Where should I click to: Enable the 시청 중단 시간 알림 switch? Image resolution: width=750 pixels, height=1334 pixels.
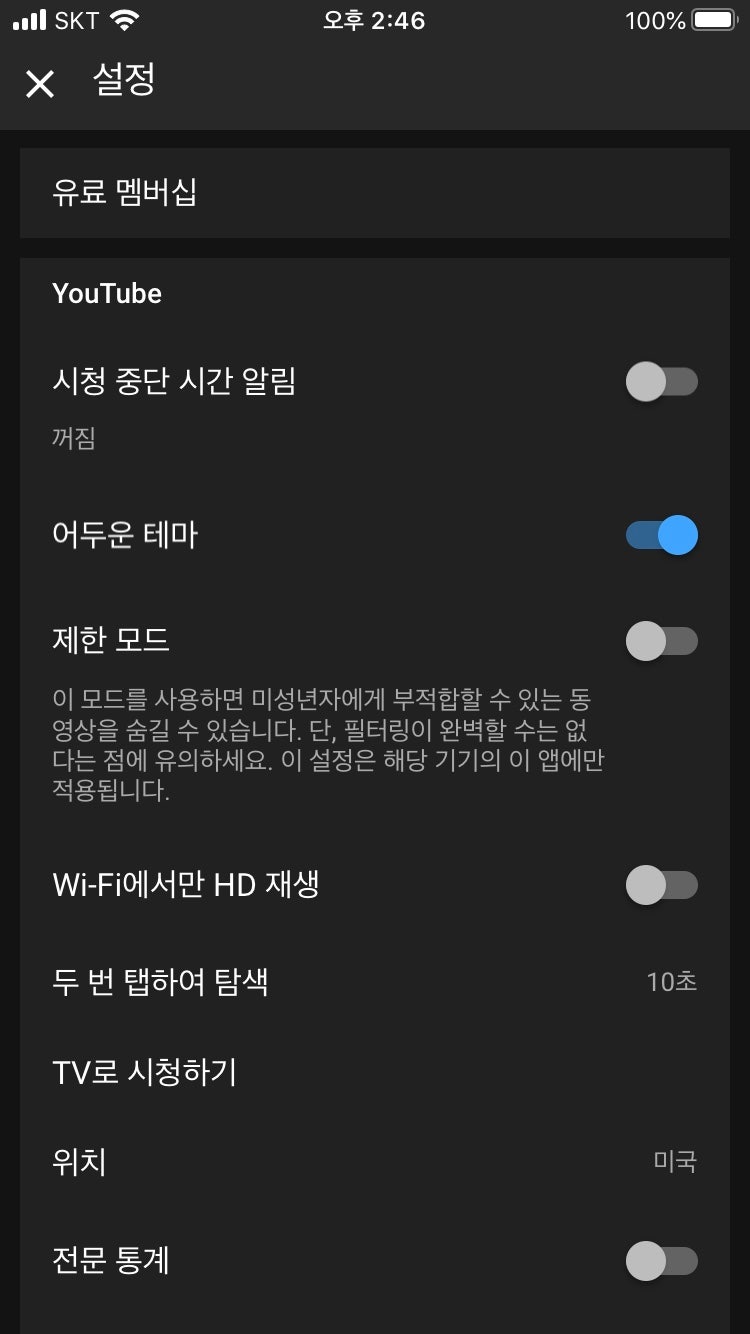[x=661, y=382]
